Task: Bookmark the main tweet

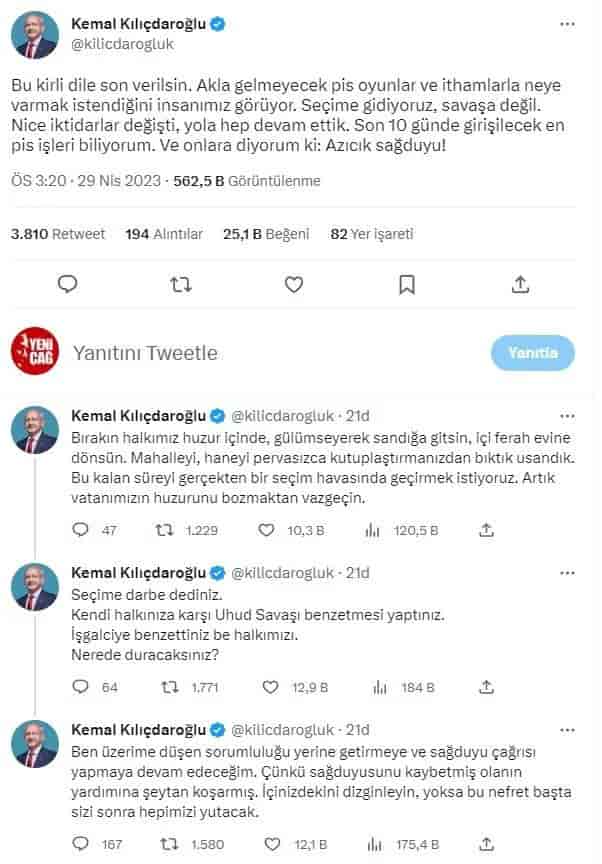Action: click(407, 285)
